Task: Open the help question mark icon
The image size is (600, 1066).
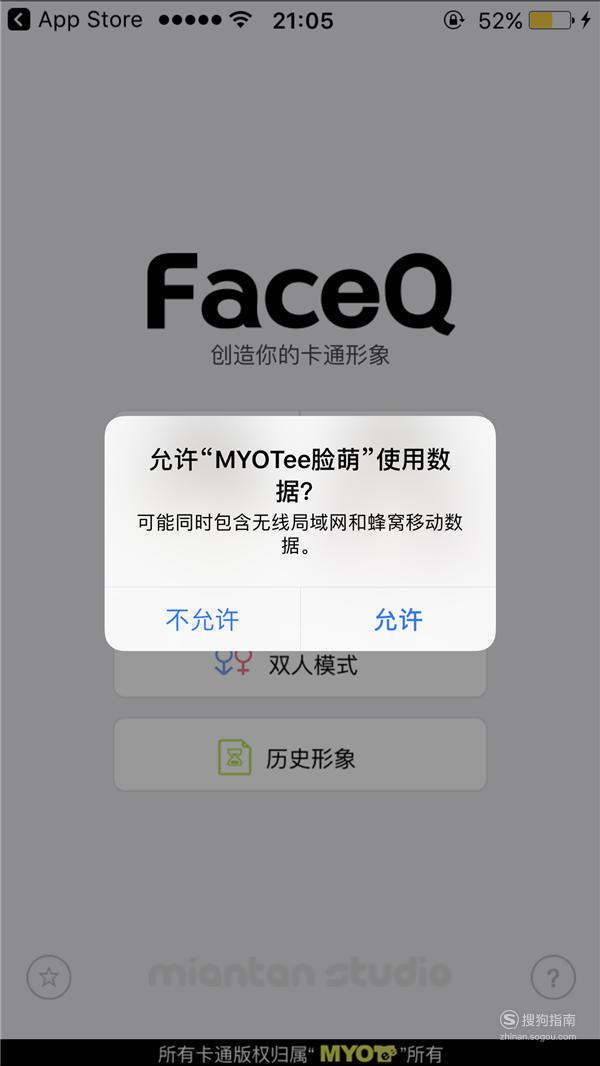Action: pos(552,977)
